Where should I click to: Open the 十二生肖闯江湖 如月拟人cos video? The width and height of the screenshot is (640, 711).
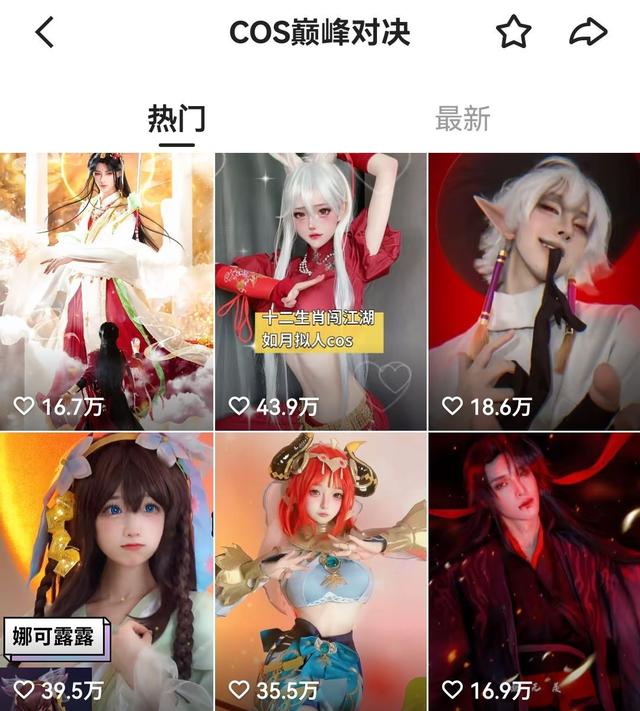coord(320,290)
